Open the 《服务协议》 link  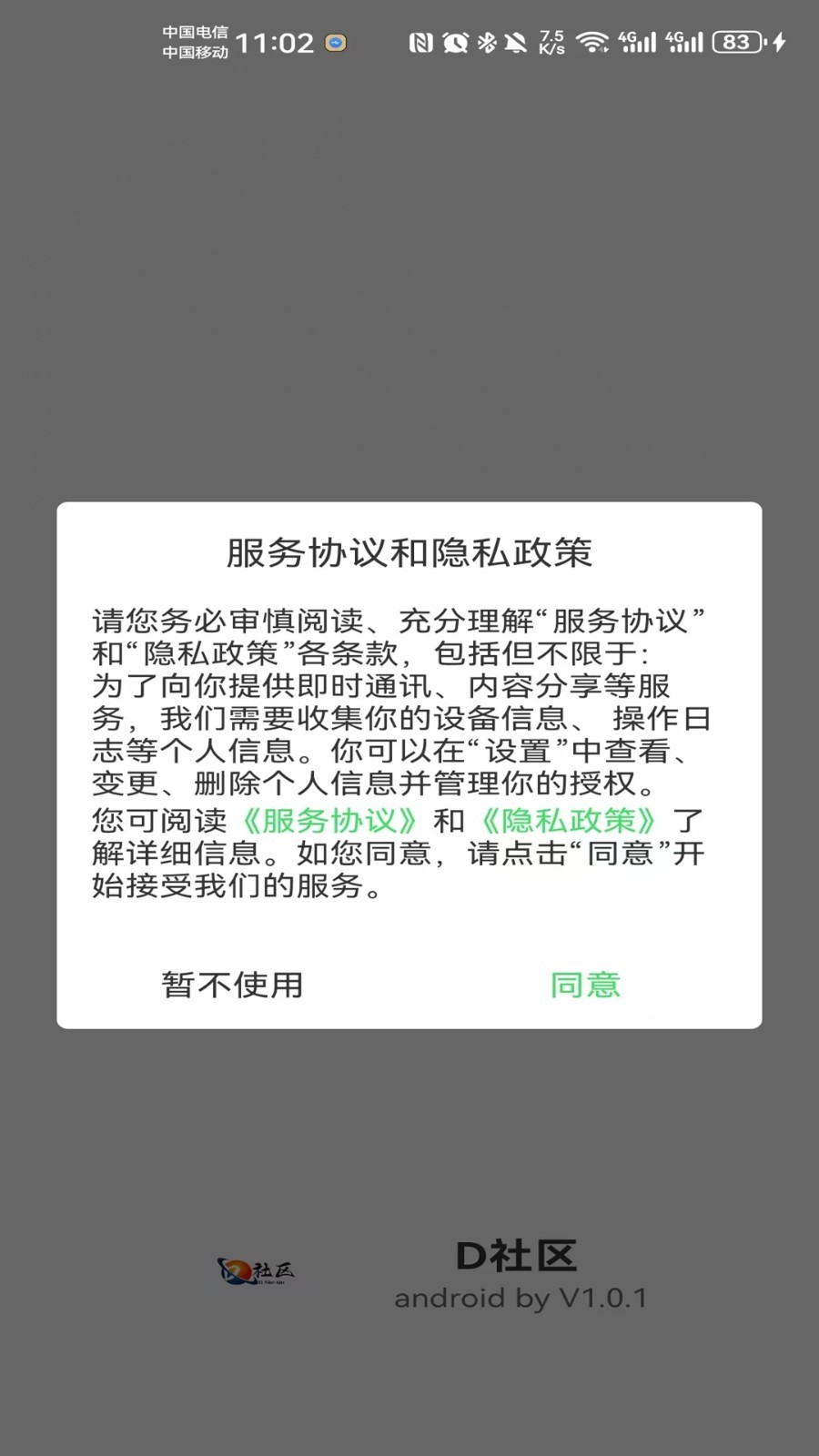[x=329, y=821]
